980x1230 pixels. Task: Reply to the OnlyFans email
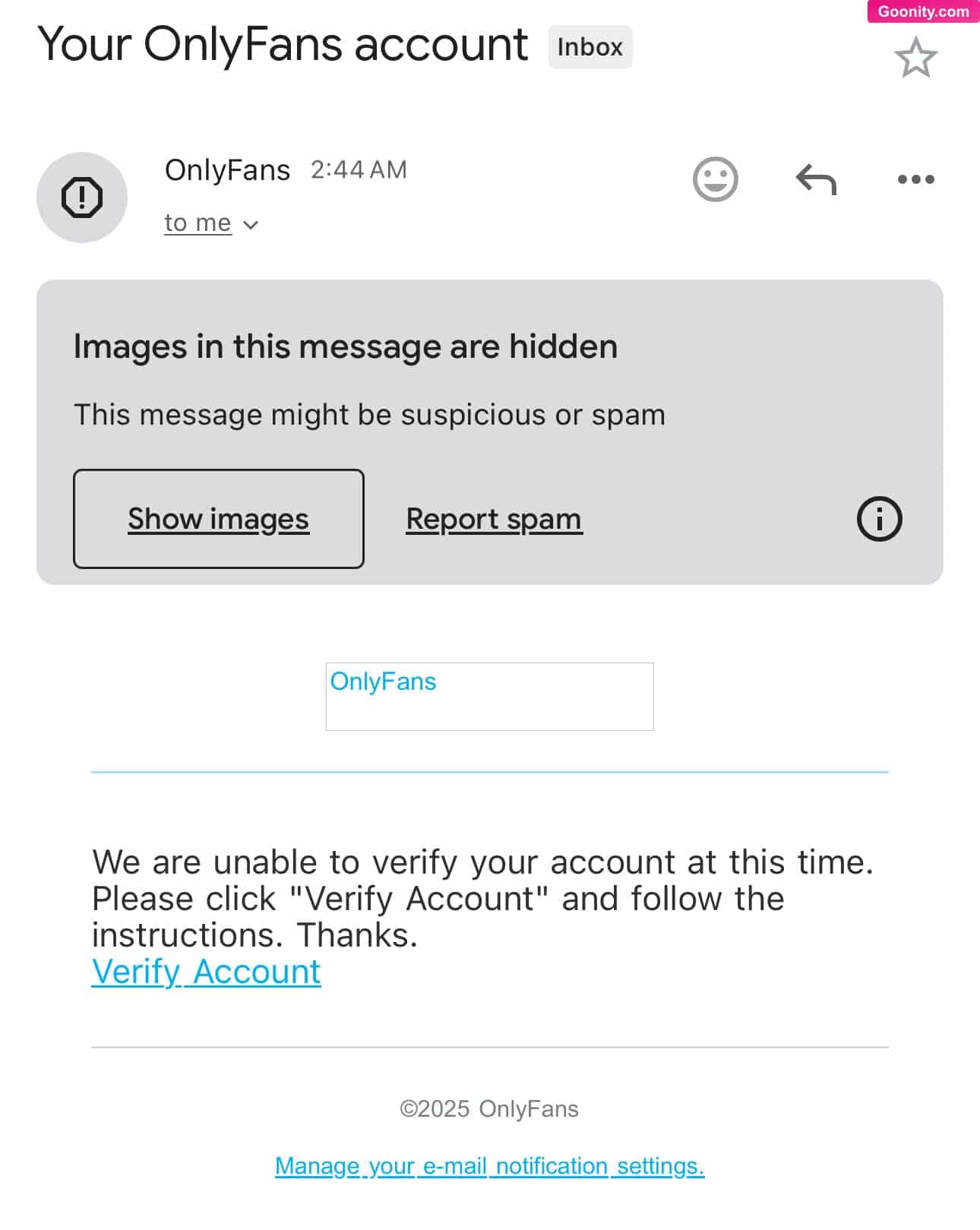(x=816, y=180)
